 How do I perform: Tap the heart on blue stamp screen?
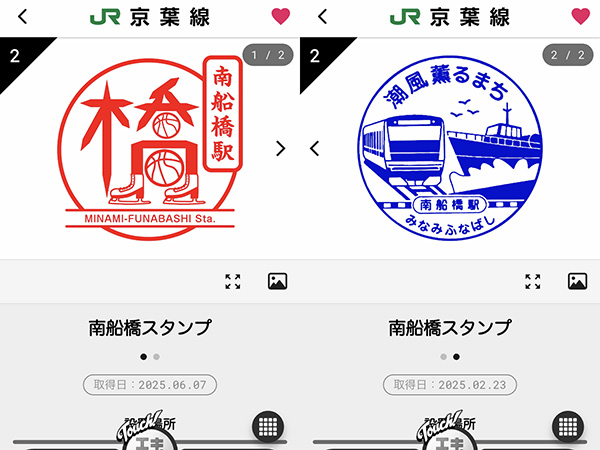click(581, 17)
